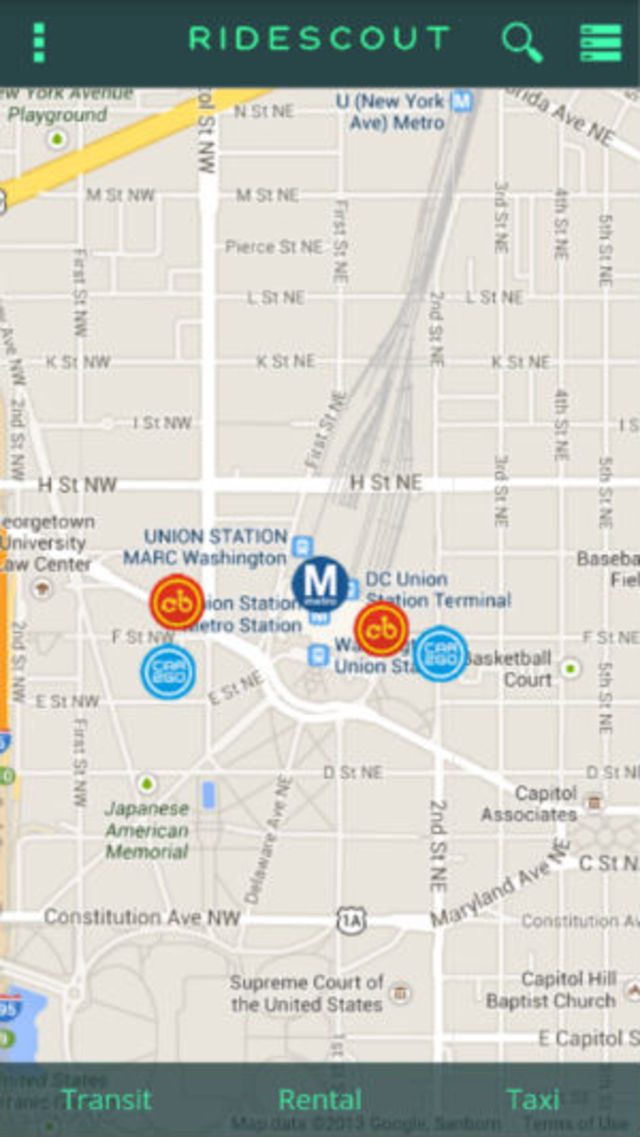Select the bikeshare marker near F St NW
Image resolution: width=640 pixels, height=1137 pixels.
177,603
